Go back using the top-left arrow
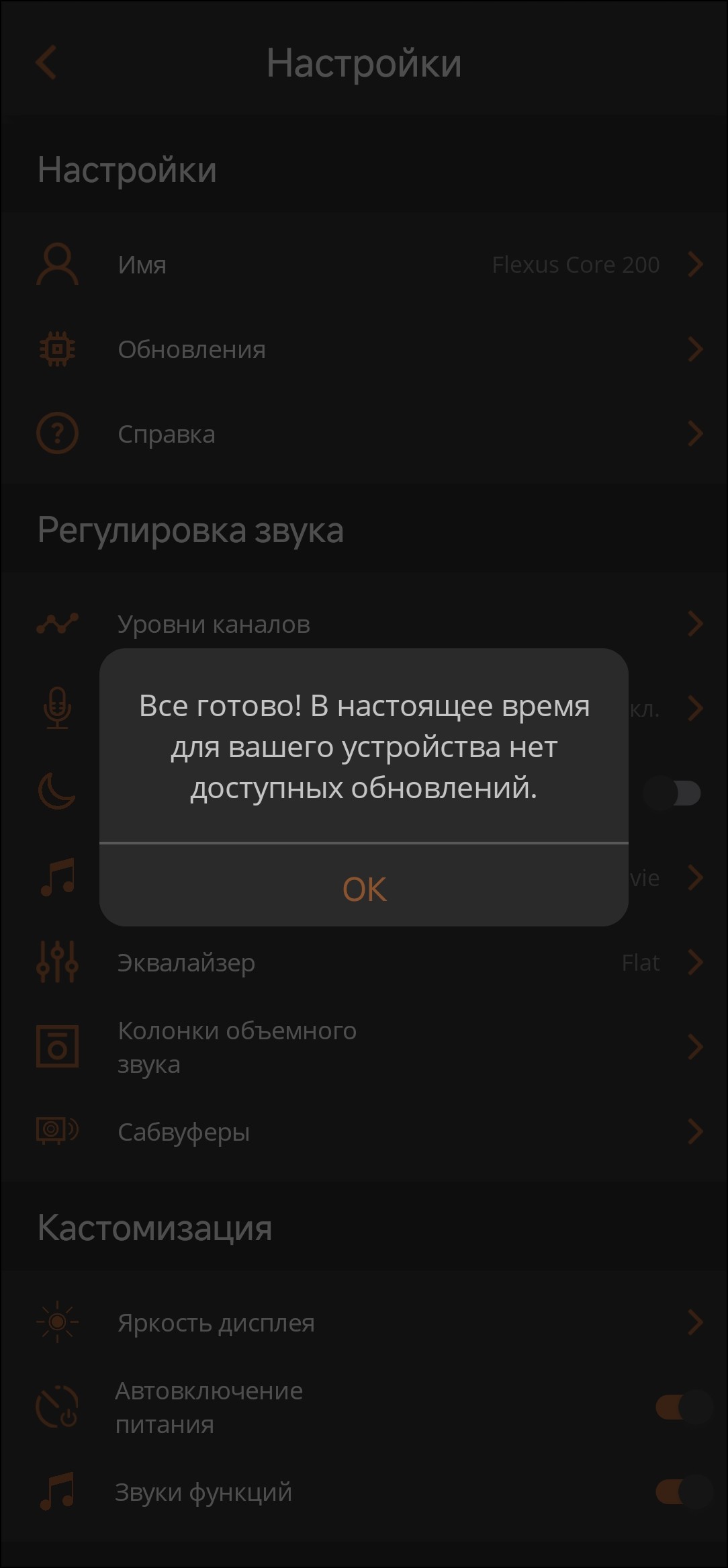Viewport: 728px width, 1568px height. point(46,63)
